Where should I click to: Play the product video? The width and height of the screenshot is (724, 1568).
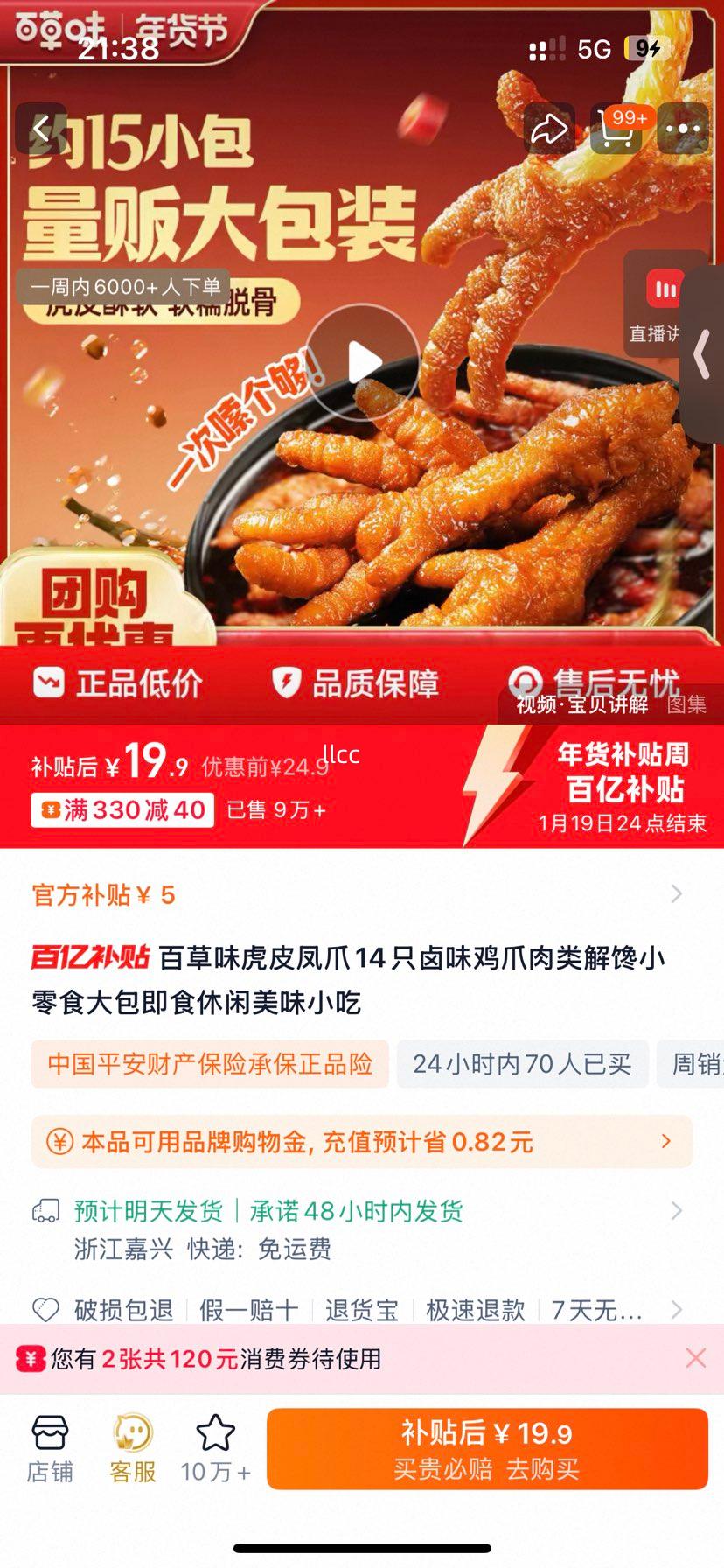click(362, 362)
